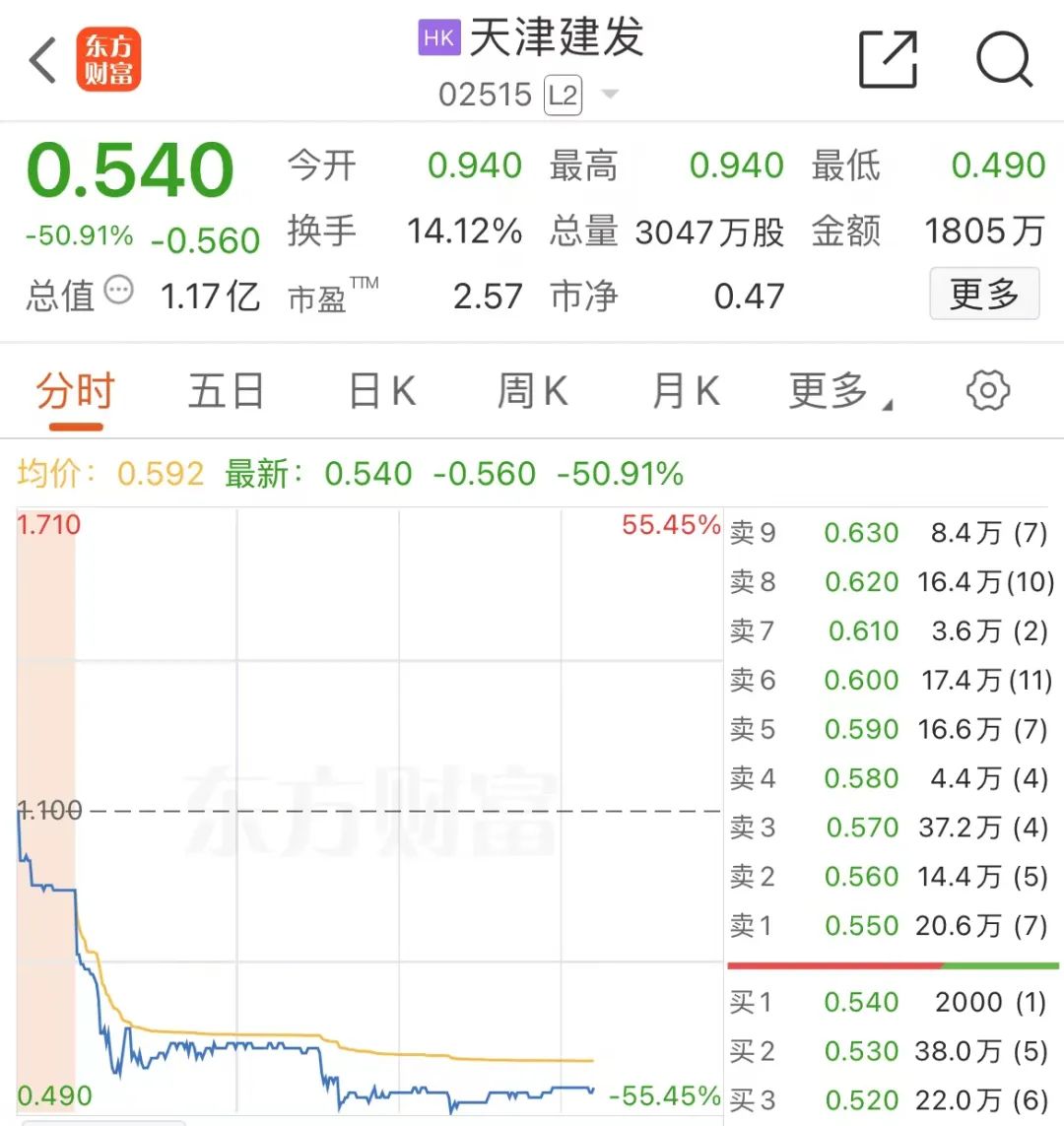The image size is (1064, 1126).
Task: Switch to the 分时 tab
Action: 77,390
